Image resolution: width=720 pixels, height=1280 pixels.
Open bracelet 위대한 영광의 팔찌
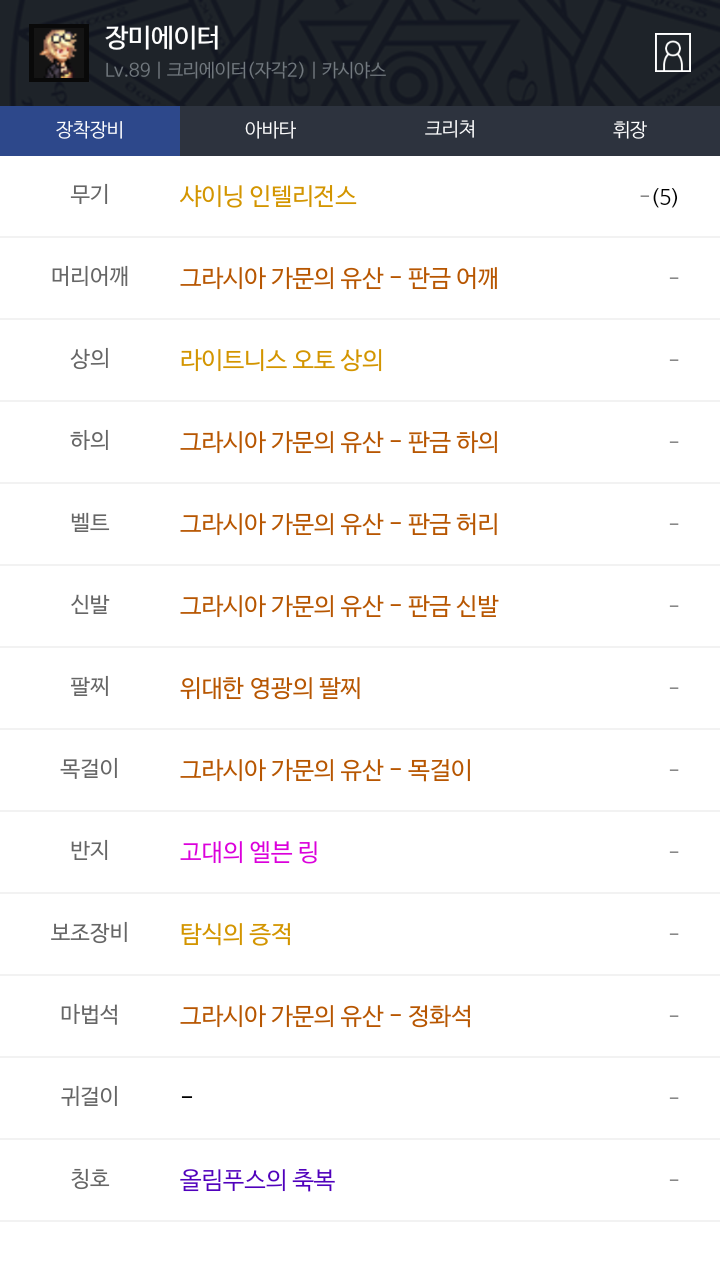tap(270, 688)
